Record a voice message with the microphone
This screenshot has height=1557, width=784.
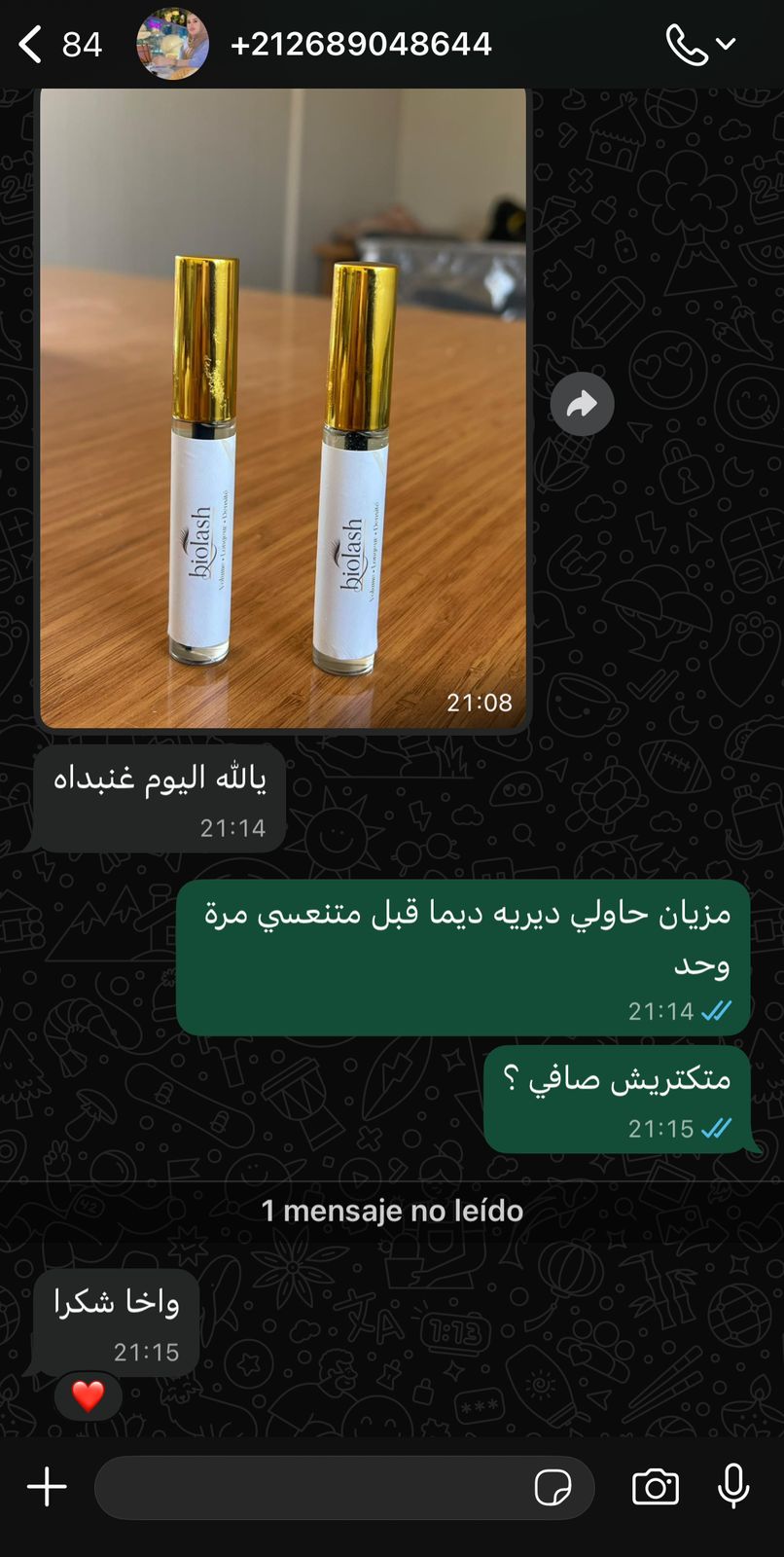(x=733, y=1487)
